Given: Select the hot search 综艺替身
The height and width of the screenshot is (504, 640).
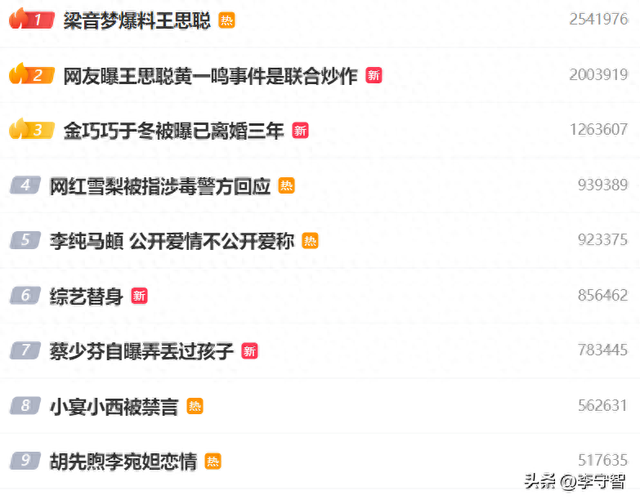Looking at the screenshot, I should [x=85, y=295].
